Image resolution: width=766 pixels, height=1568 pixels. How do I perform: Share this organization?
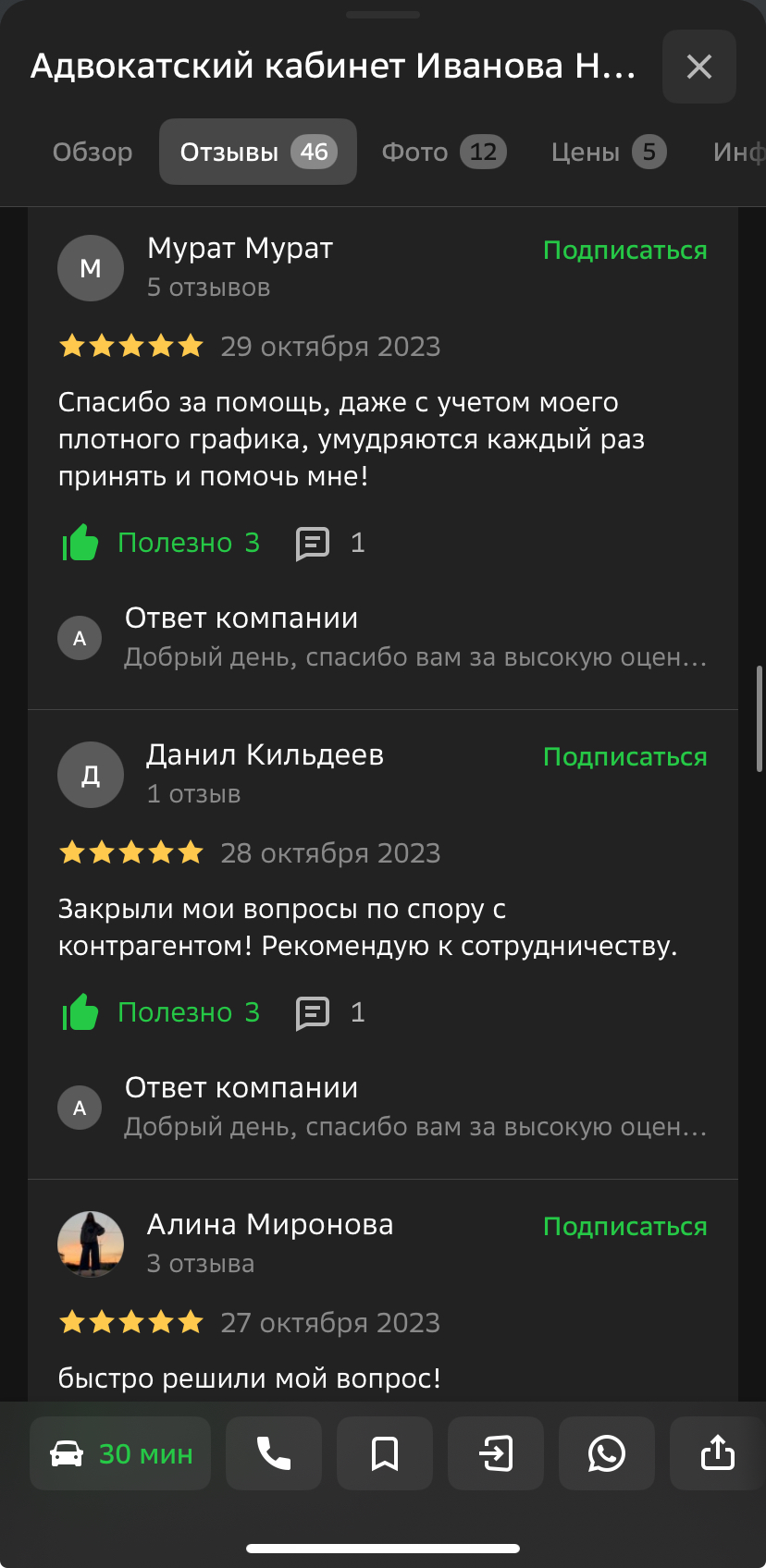[x=716, y=1453]
